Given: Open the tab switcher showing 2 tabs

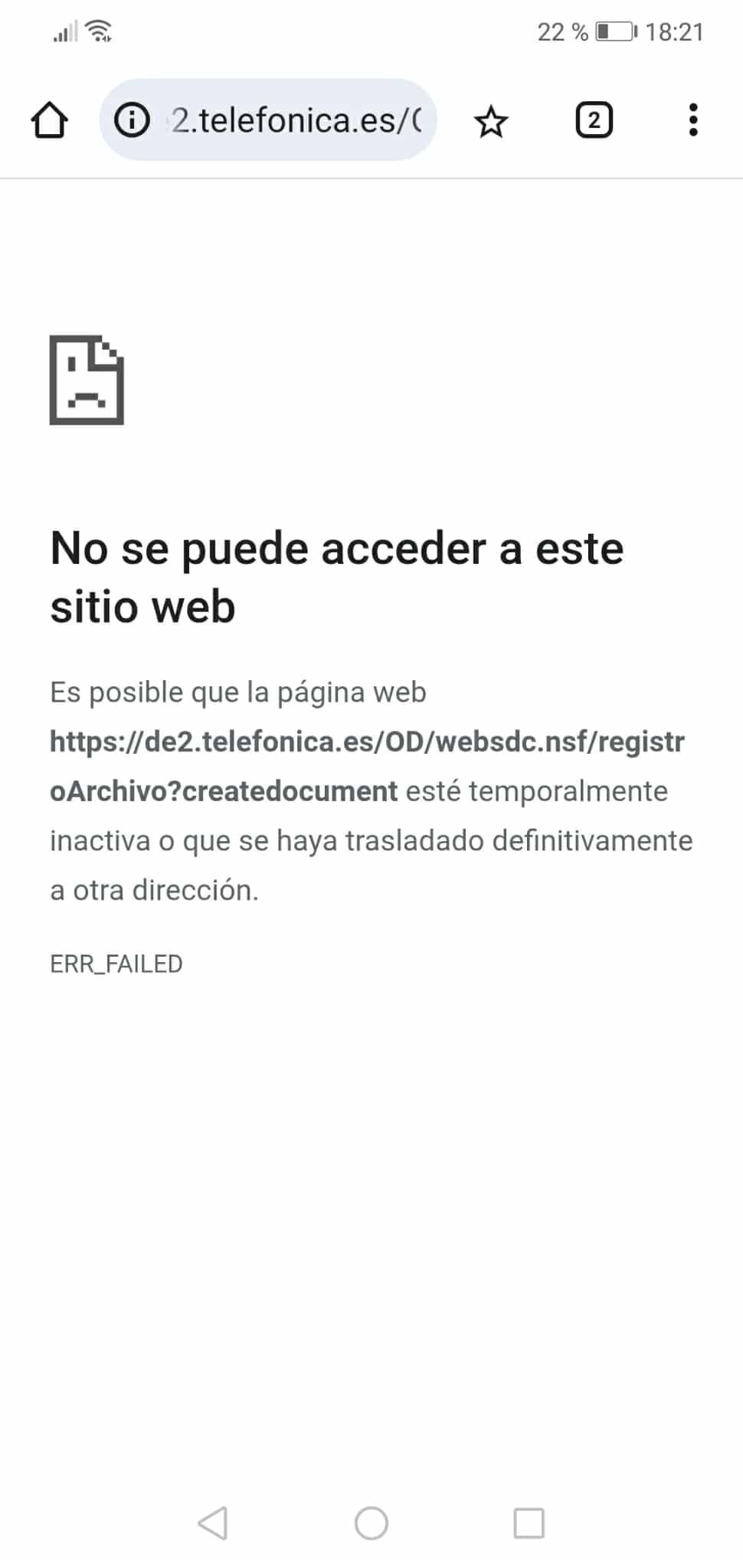Looking at the screenshot, I should (x=594, y=119).
